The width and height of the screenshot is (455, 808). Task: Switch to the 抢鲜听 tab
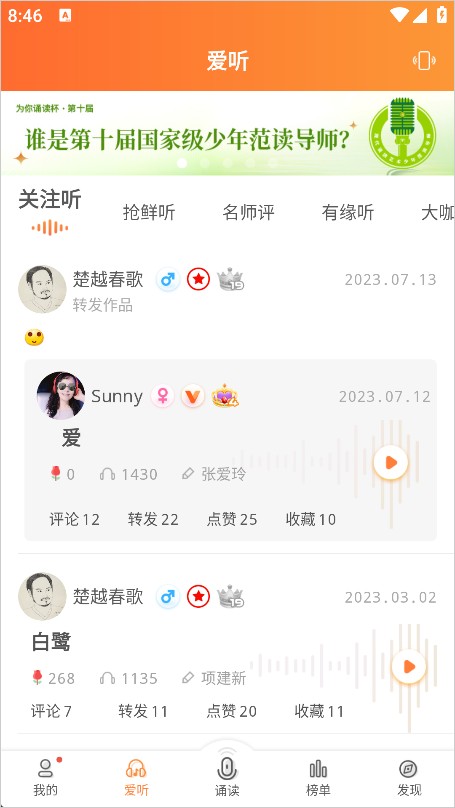pos(149,212)
